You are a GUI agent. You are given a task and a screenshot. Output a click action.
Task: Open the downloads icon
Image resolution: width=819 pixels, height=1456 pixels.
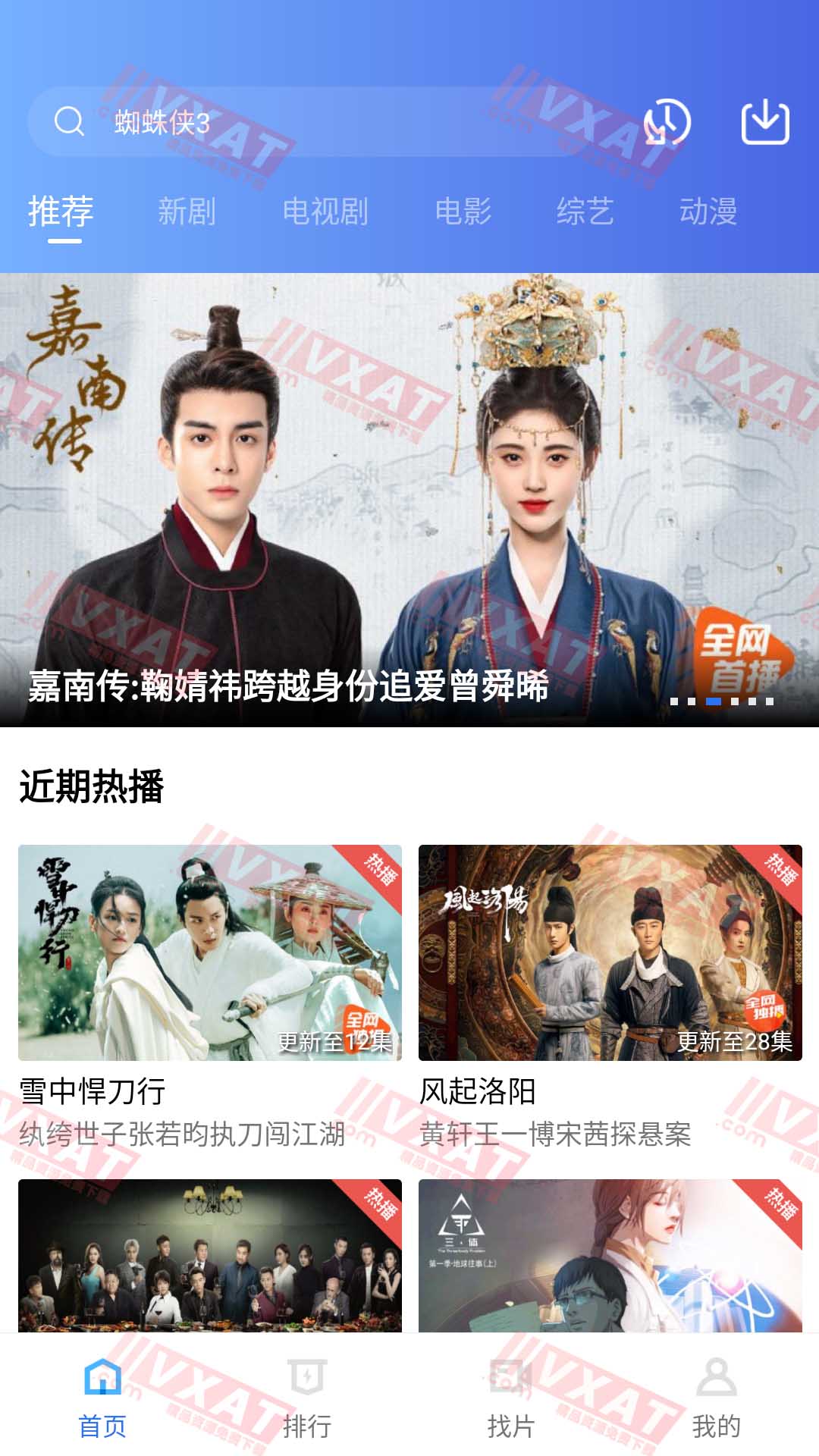click(764, 122)
